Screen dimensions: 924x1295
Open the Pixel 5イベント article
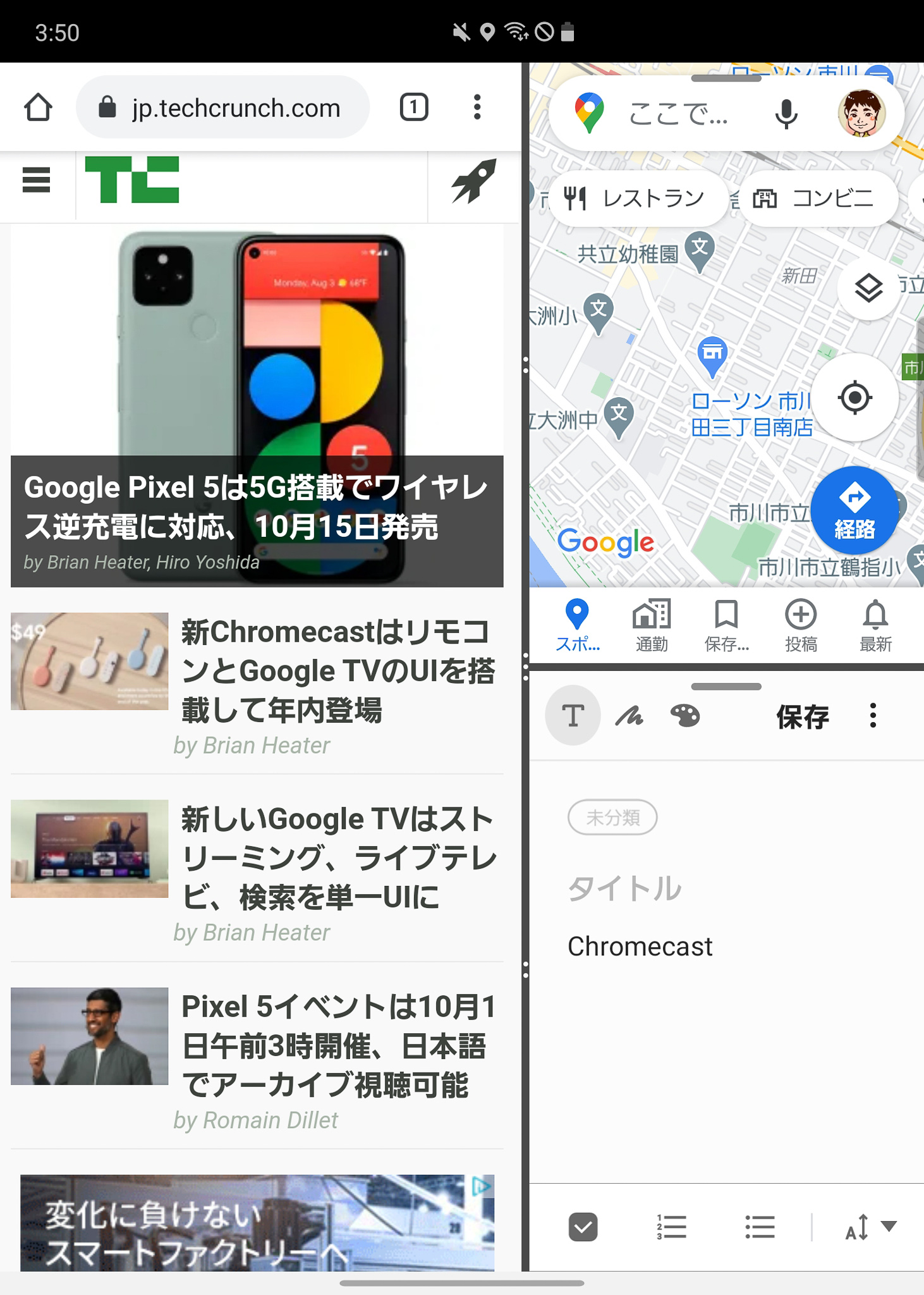[x=337, y=1045]
